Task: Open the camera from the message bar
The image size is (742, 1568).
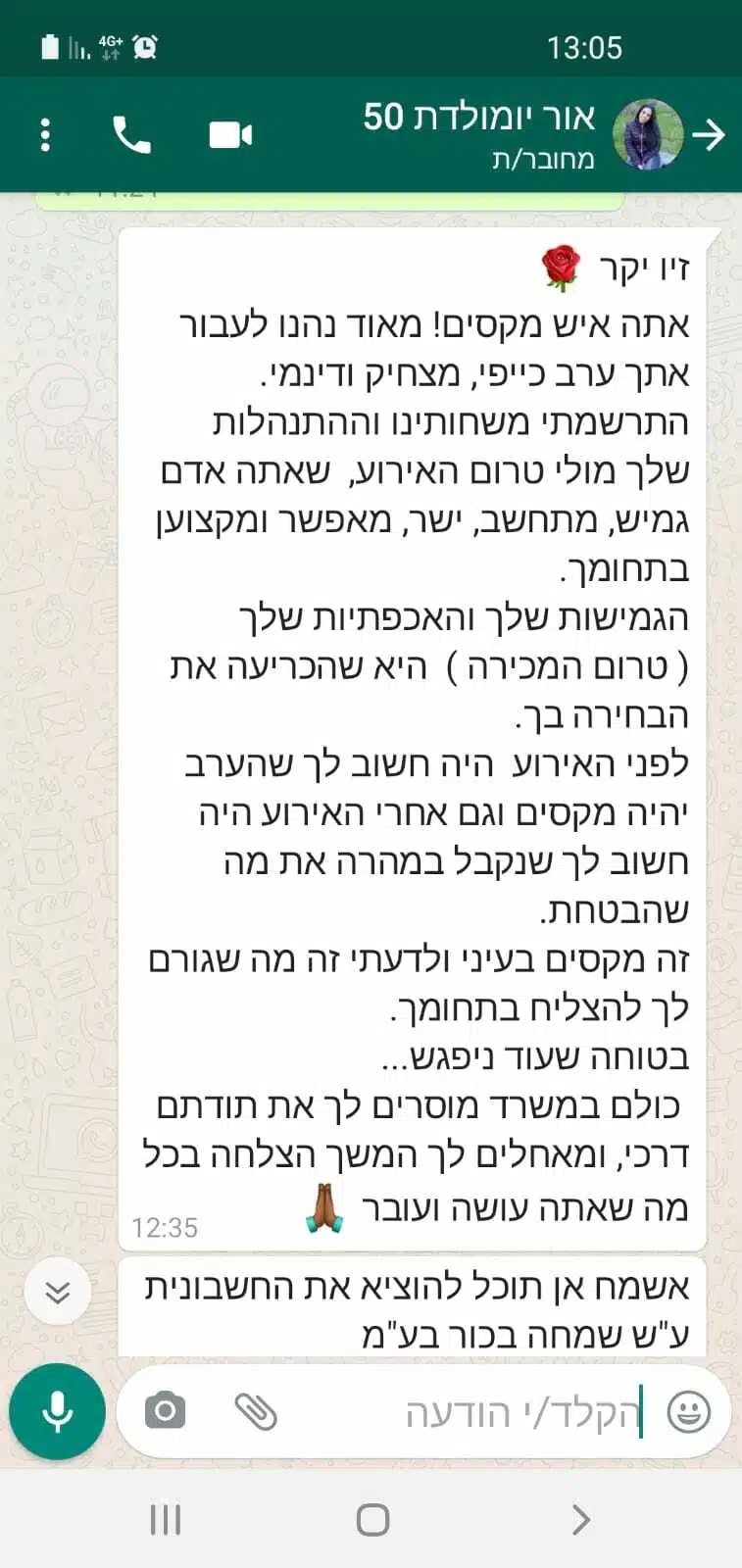Action: point(165,1411)
